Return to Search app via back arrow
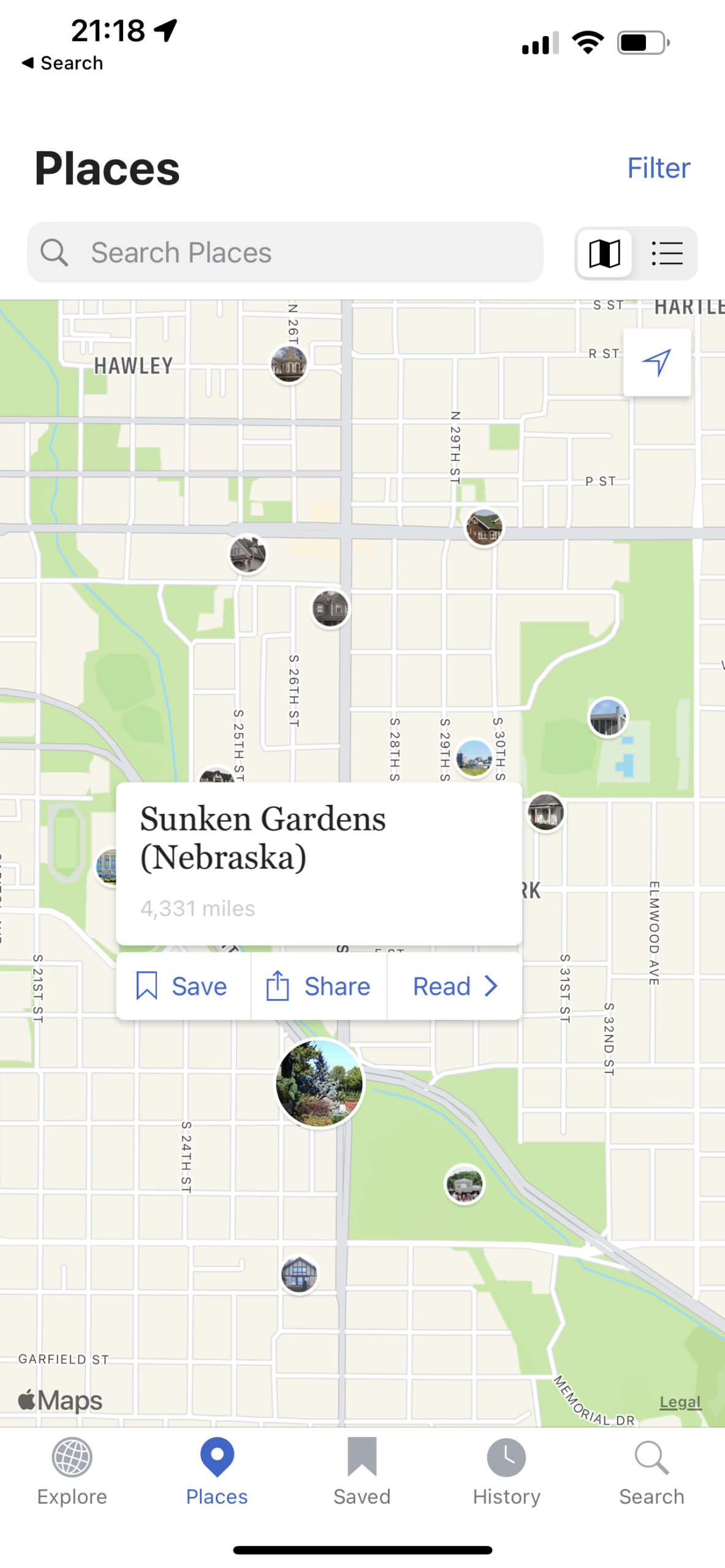This screenshot has height=1568, width=725. coord(62,63)
